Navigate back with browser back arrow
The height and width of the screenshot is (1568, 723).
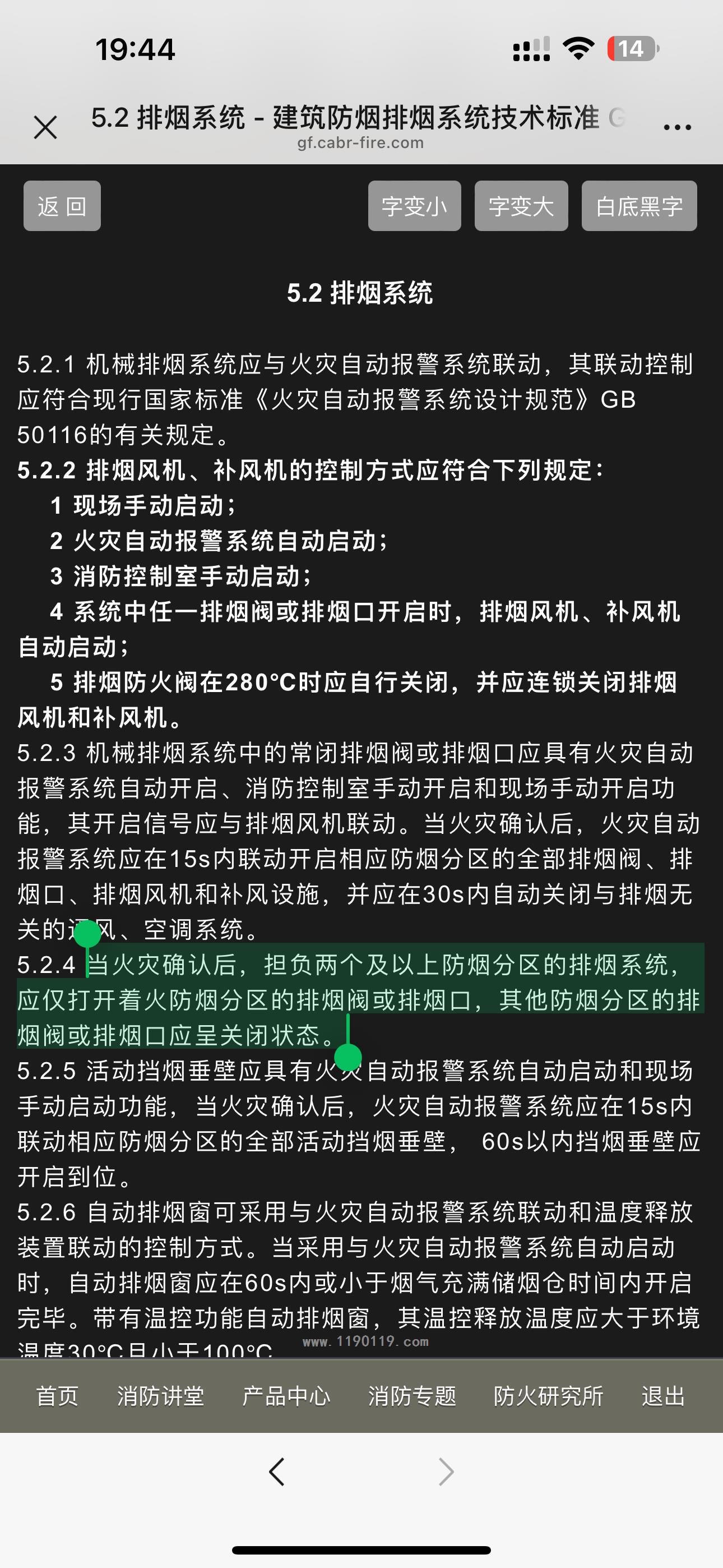click(277, 1472)
